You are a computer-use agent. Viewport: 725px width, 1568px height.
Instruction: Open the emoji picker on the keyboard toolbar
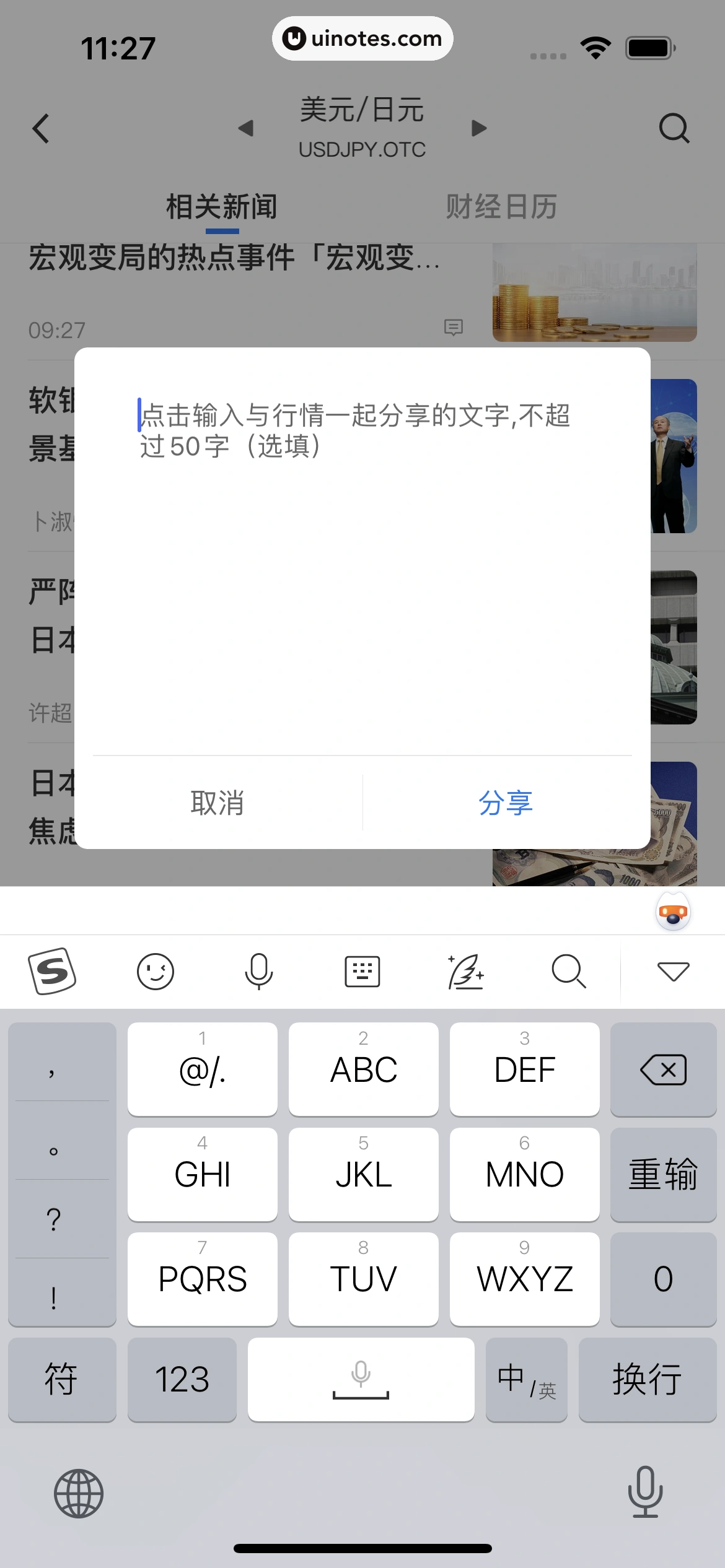[x=156, y=971]
